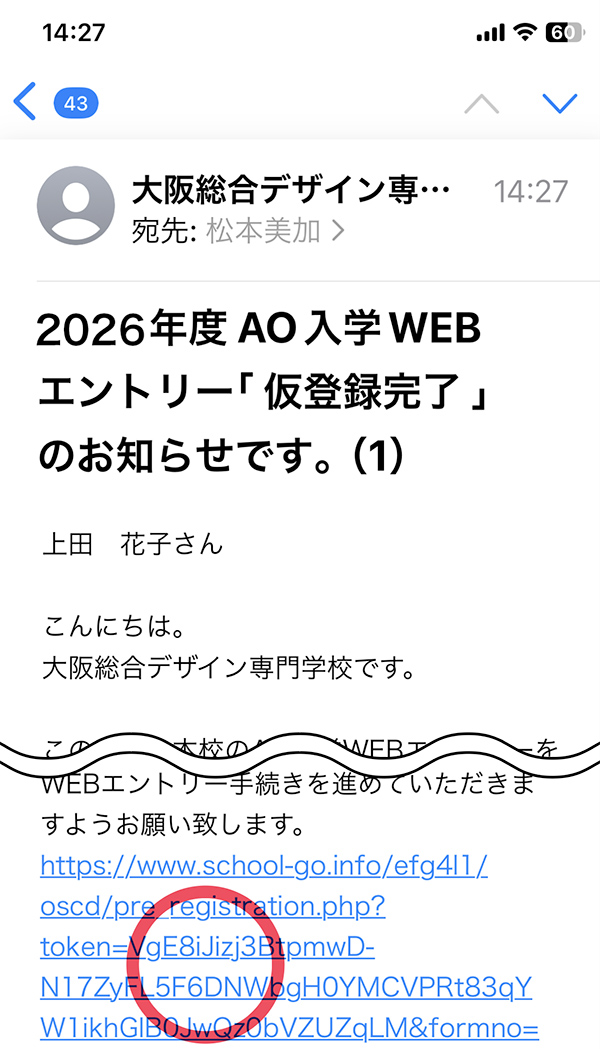
Task: Jump to the next message arrow
Action: coord(559,102)
